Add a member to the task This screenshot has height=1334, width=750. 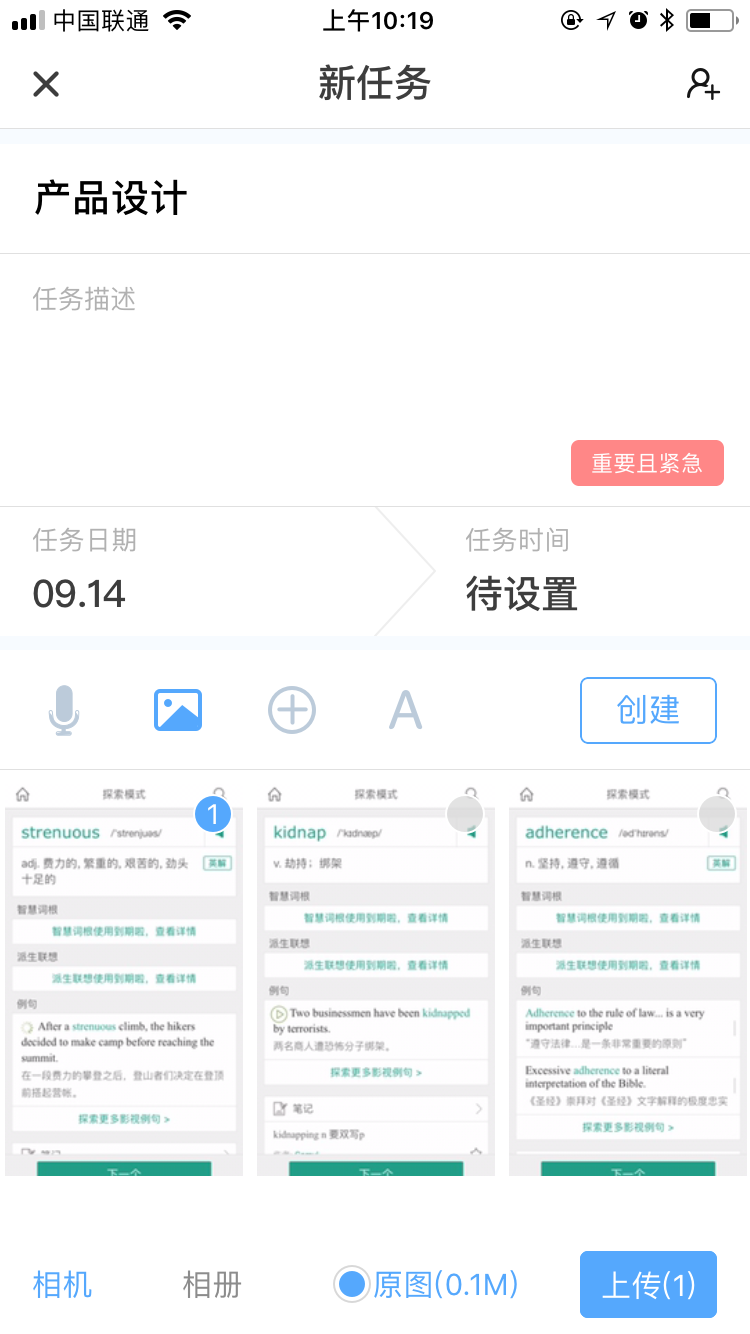click(x=703, y=84)
